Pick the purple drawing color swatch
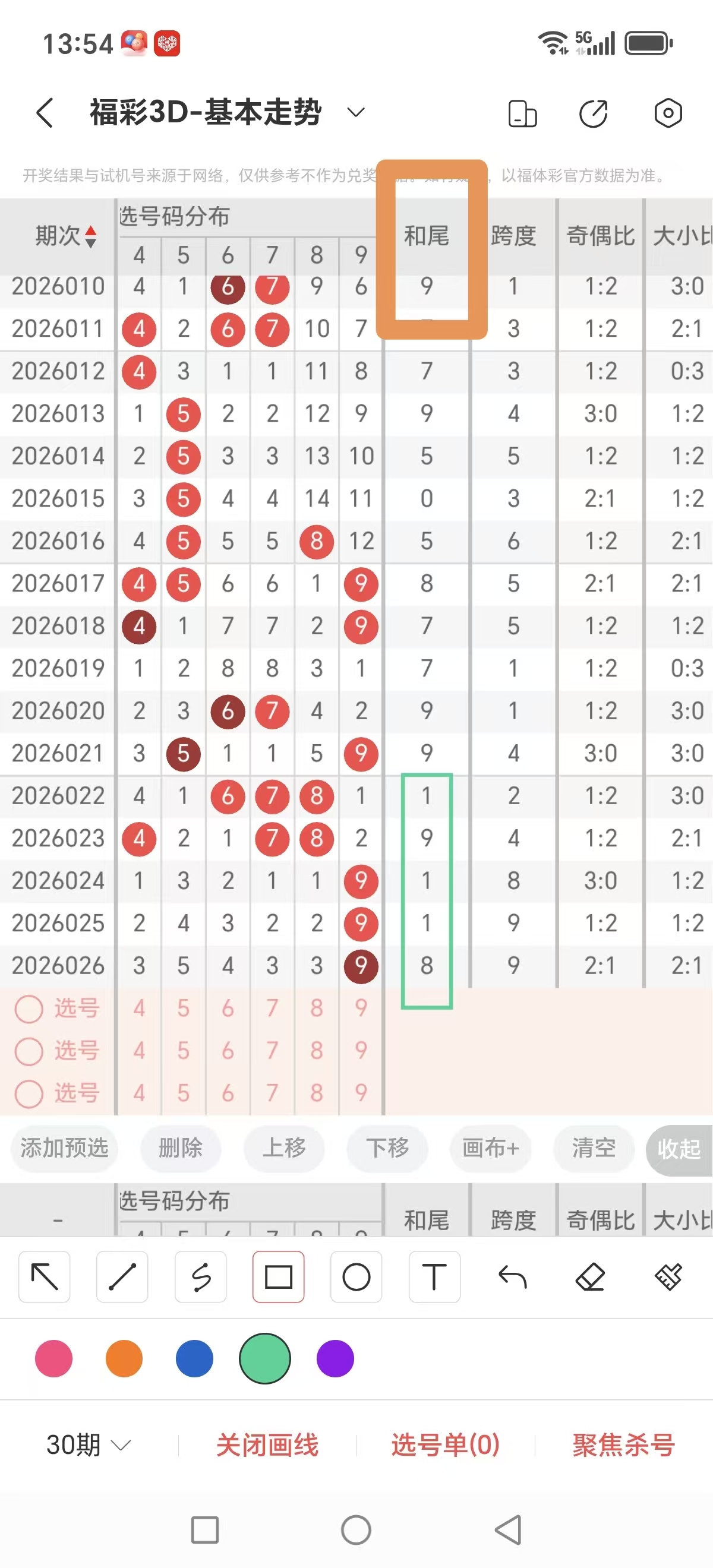Screen dimensions: 713x1568 pyautogui.click(x=335, y=1358)
